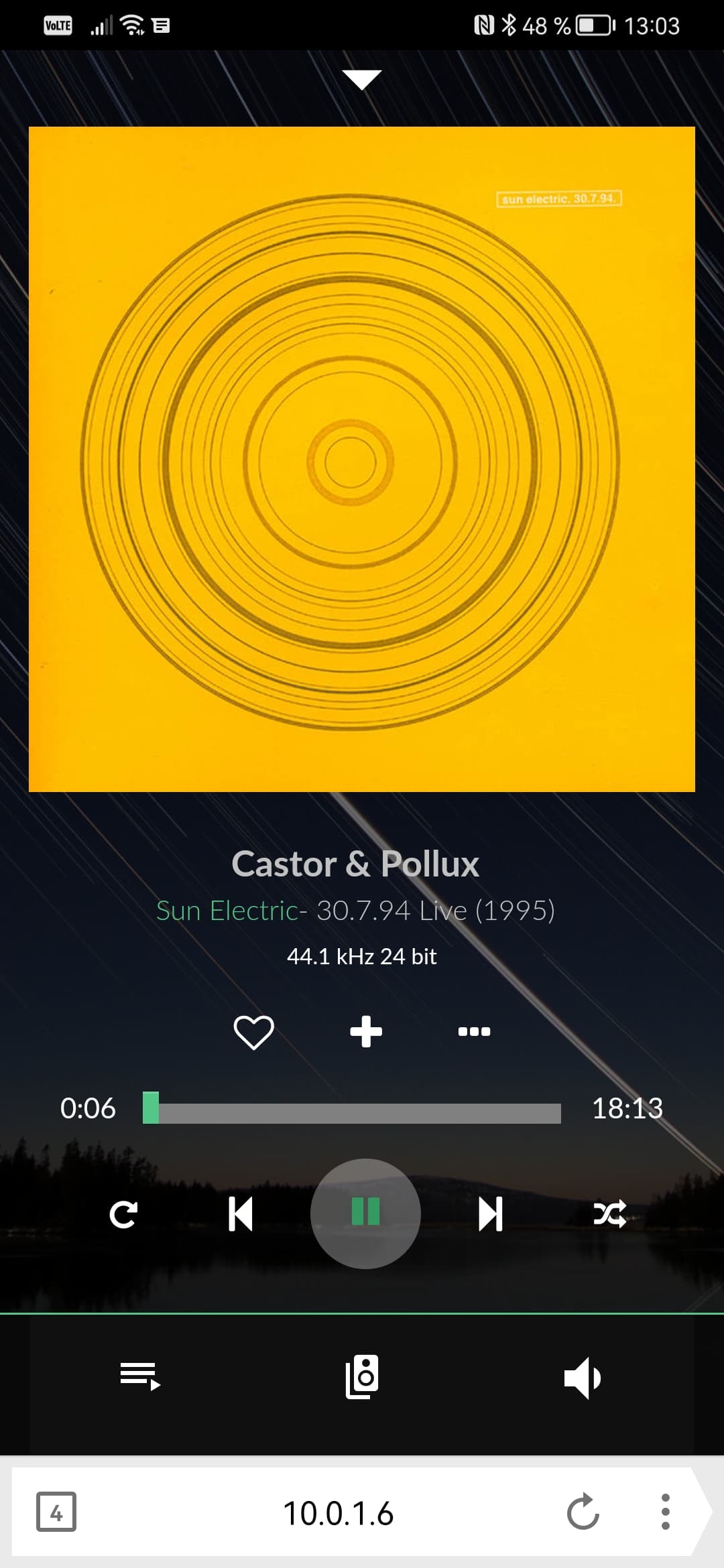The width and height of the screenshot is (724, 1568).
Task: Open the Sun Electric artist link
Action: (227, 910)
